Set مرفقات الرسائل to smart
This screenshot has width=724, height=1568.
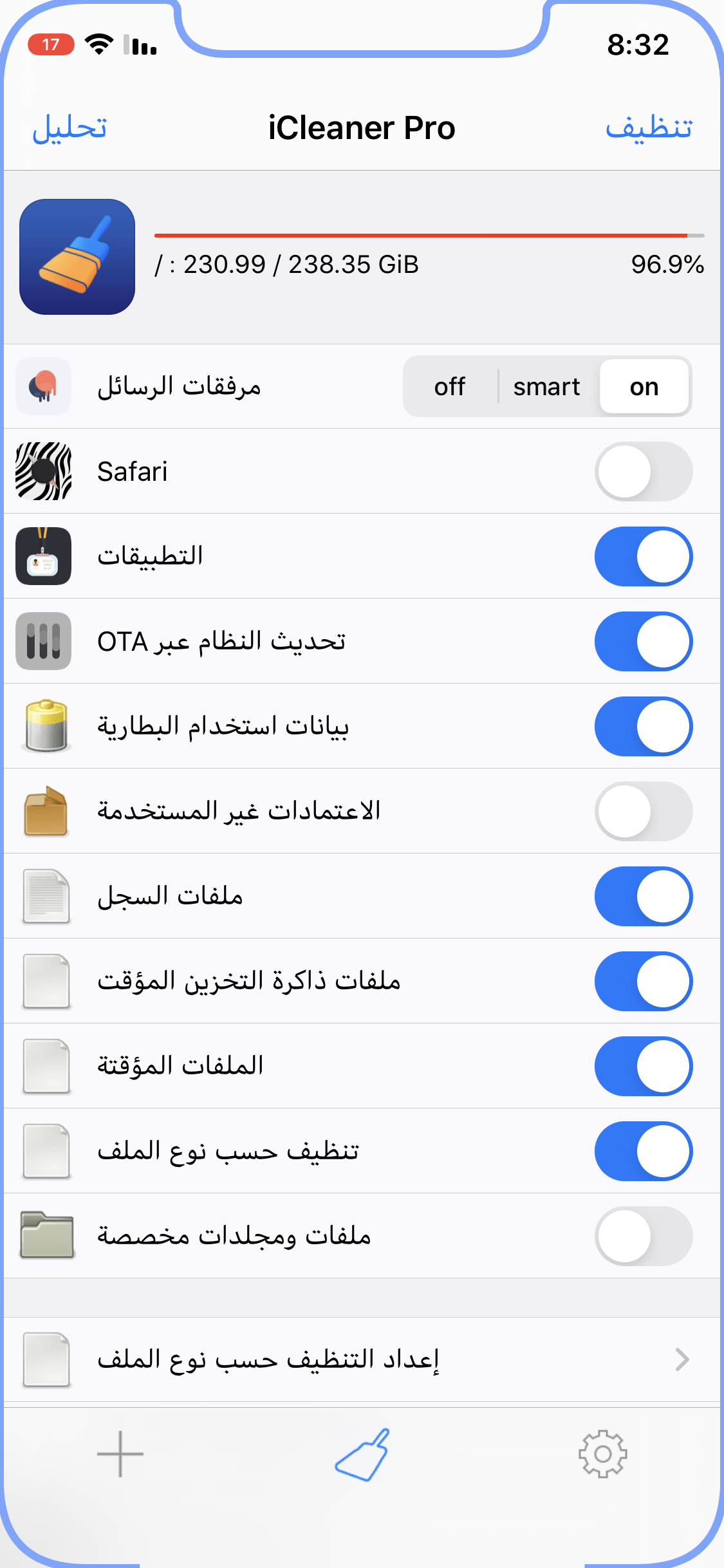coord(547,387)
